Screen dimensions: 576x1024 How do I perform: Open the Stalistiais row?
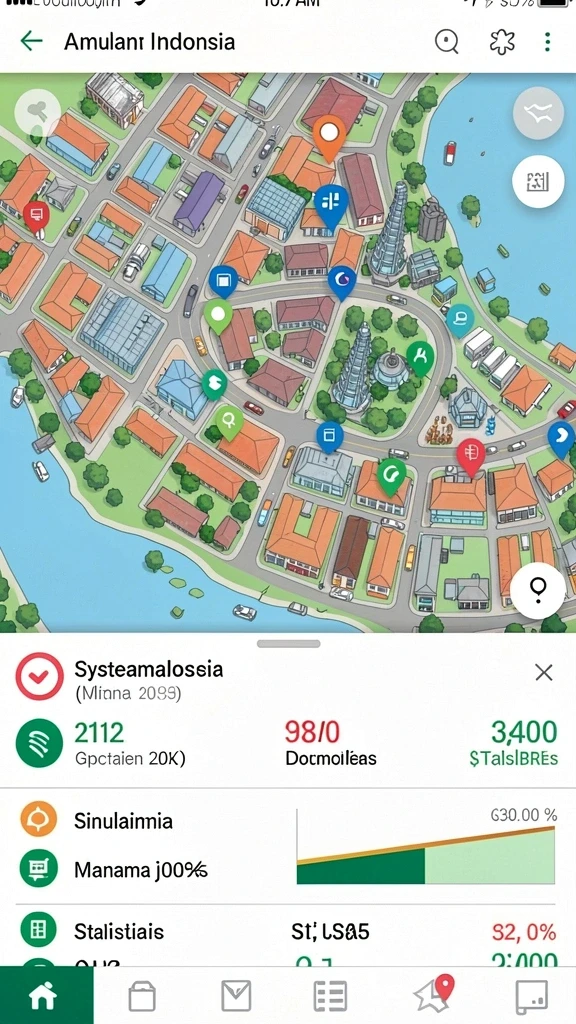click(288, 931)
